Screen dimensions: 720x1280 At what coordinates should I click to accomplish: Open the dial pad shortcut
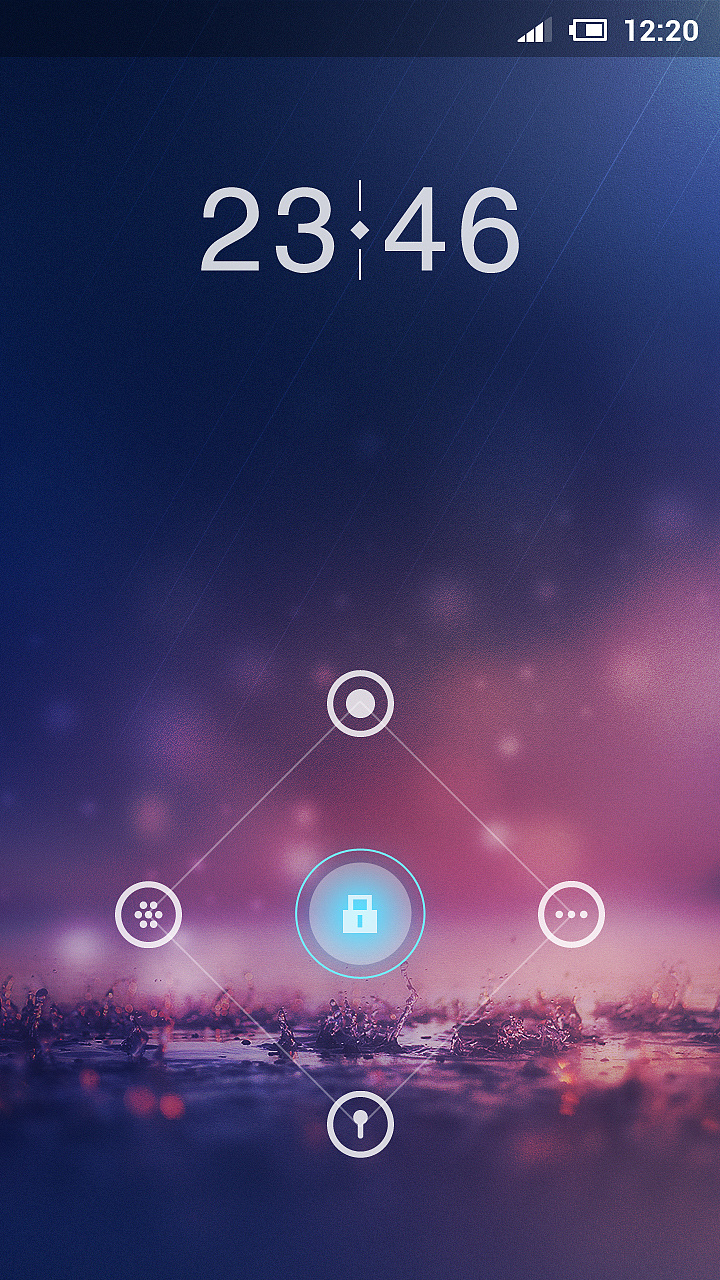tap(148, 914)
